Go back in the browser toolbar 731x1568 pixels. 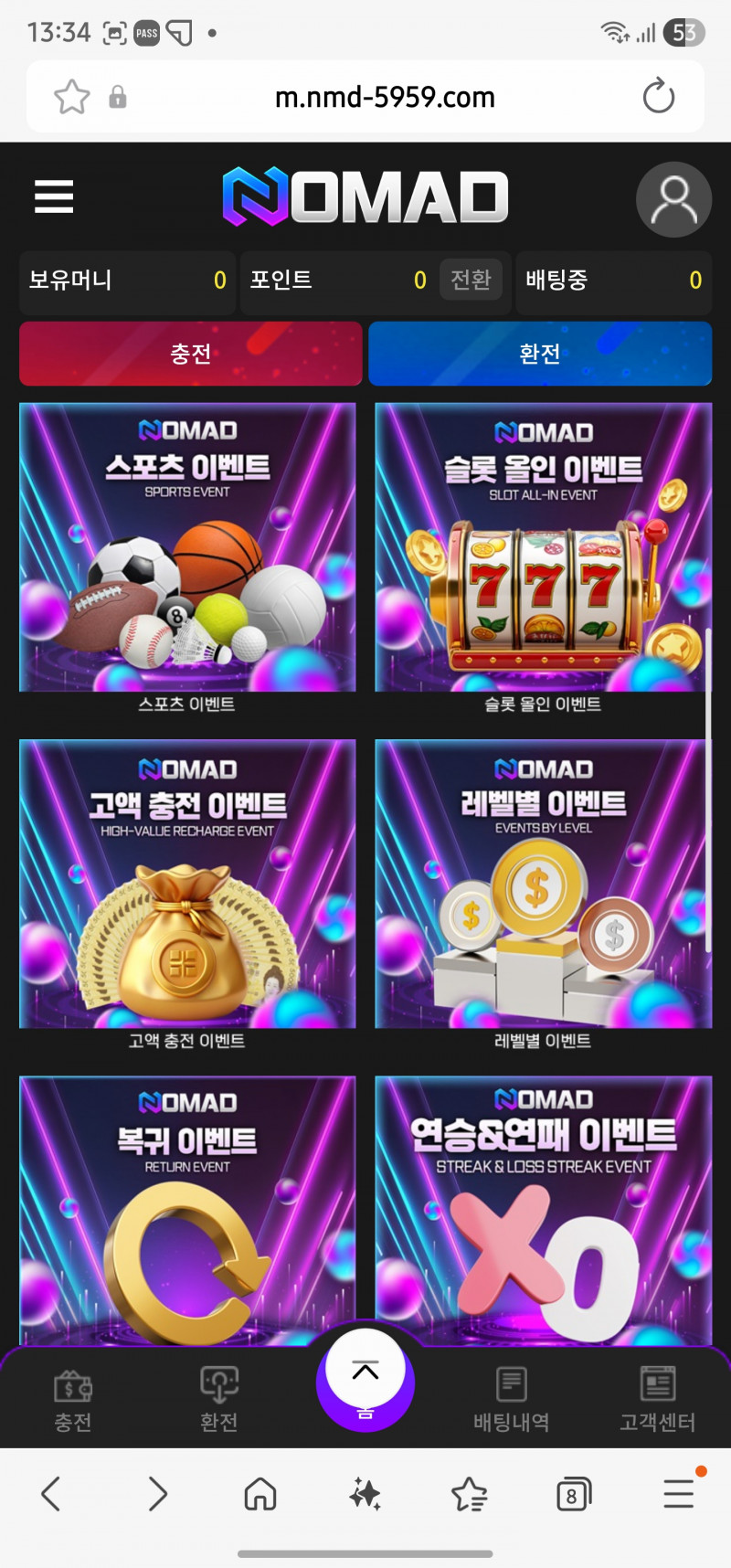coord(51,1495)
